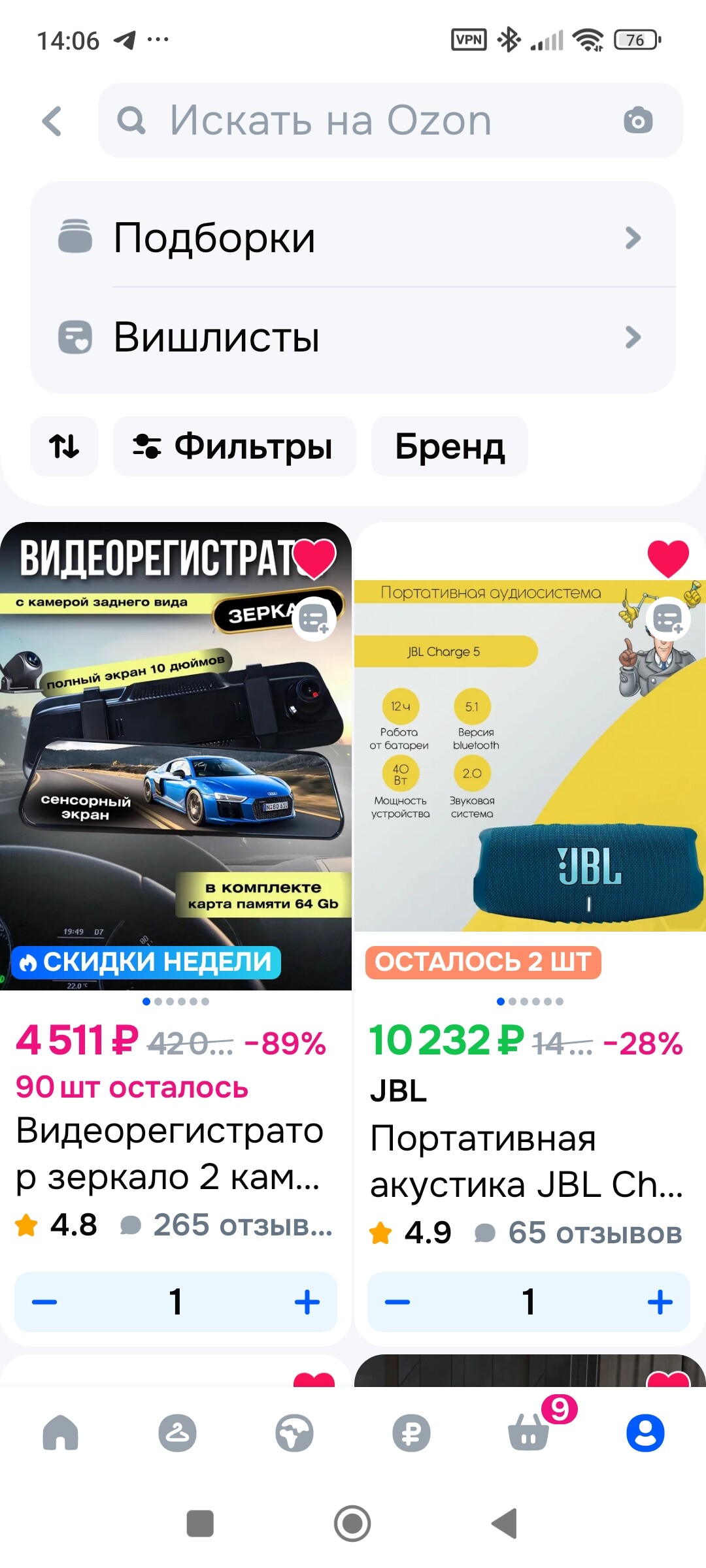Viewport: 706px width, 1568px height.
Task: Remove the Видеорегистратор from favorites
Action: click(x=314, y=558)
